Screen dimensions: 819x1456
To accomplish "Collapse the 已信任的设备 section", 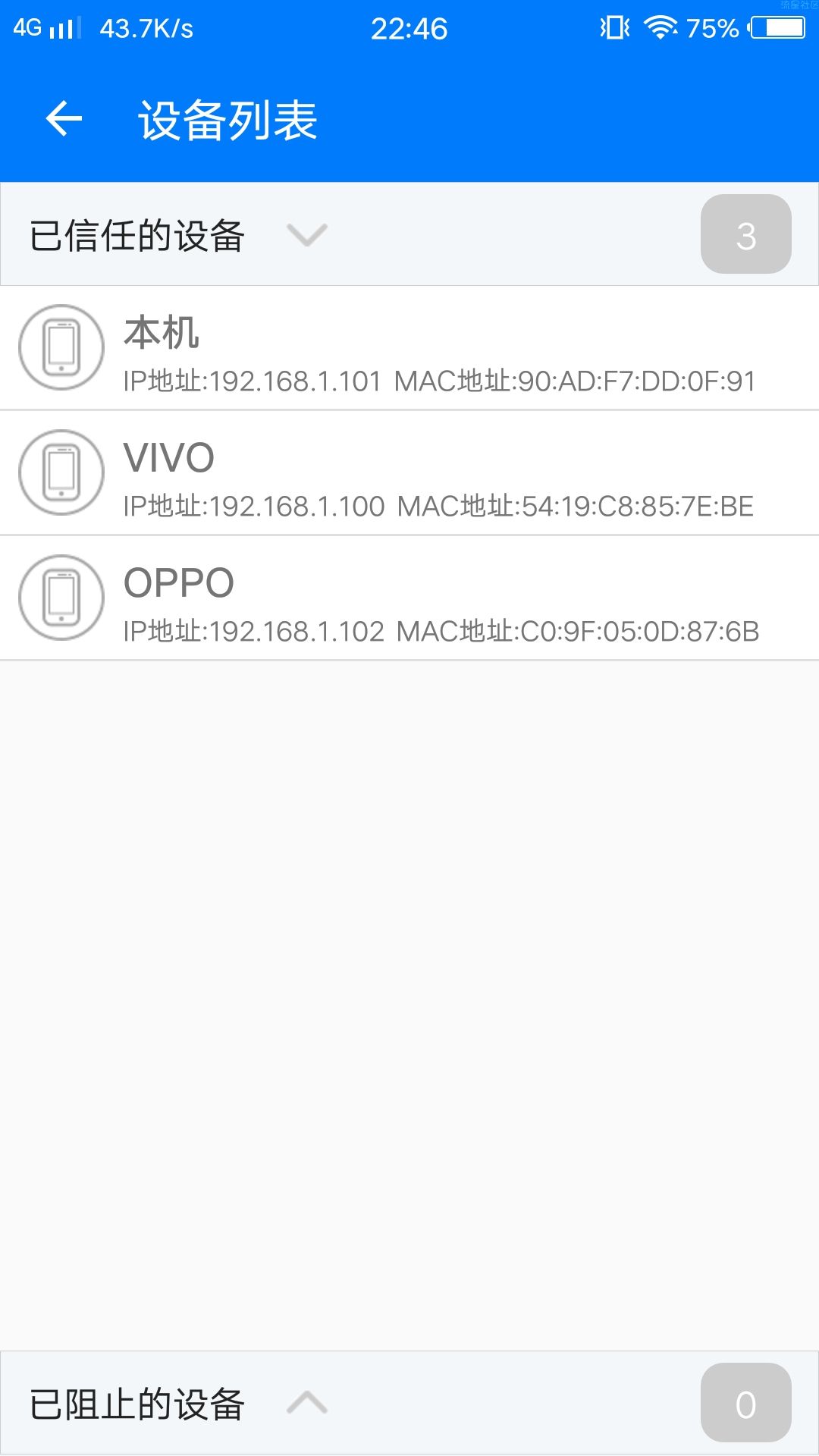I will click(306, 235).
